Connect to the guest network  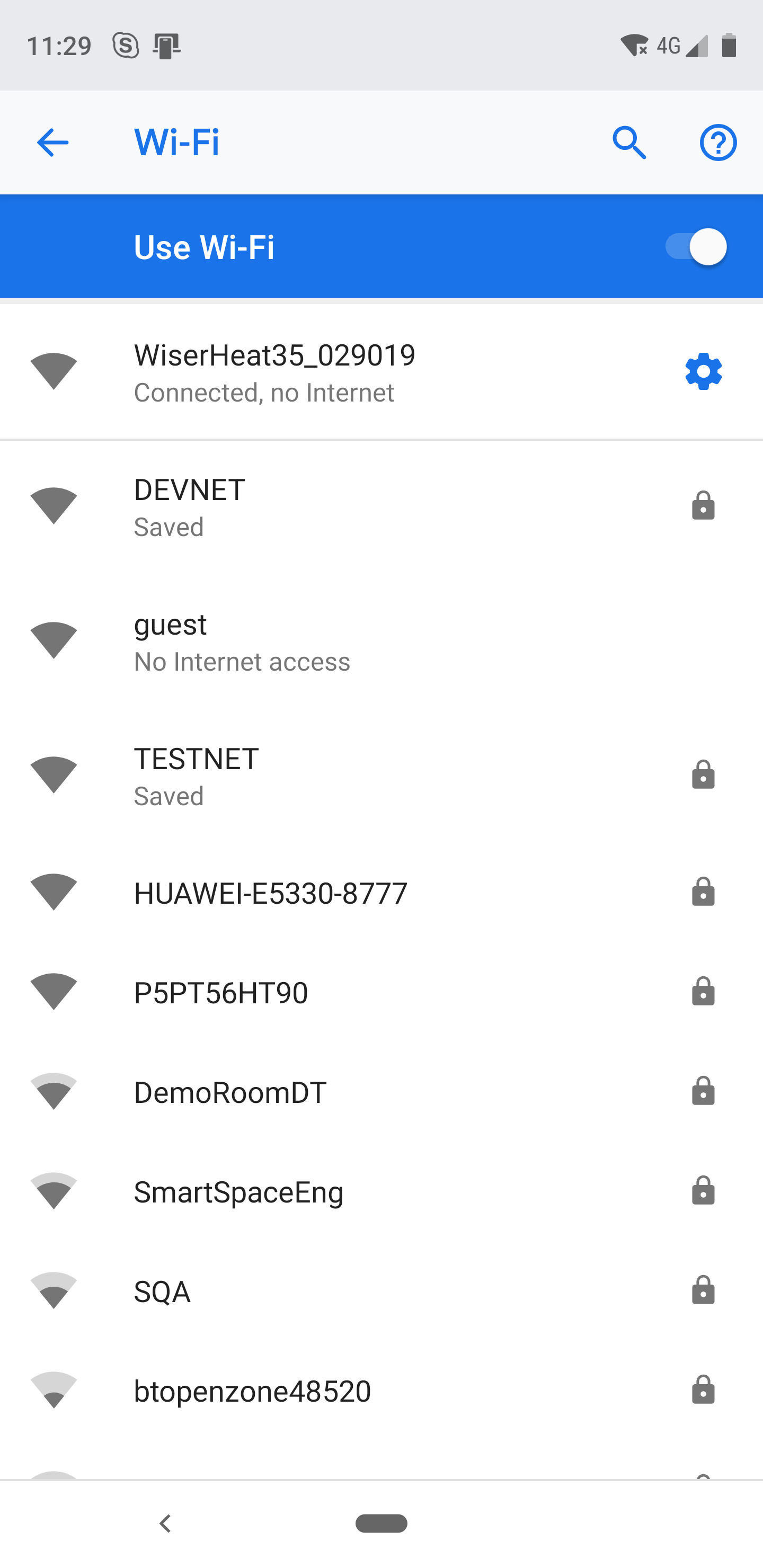pos(244,641)
